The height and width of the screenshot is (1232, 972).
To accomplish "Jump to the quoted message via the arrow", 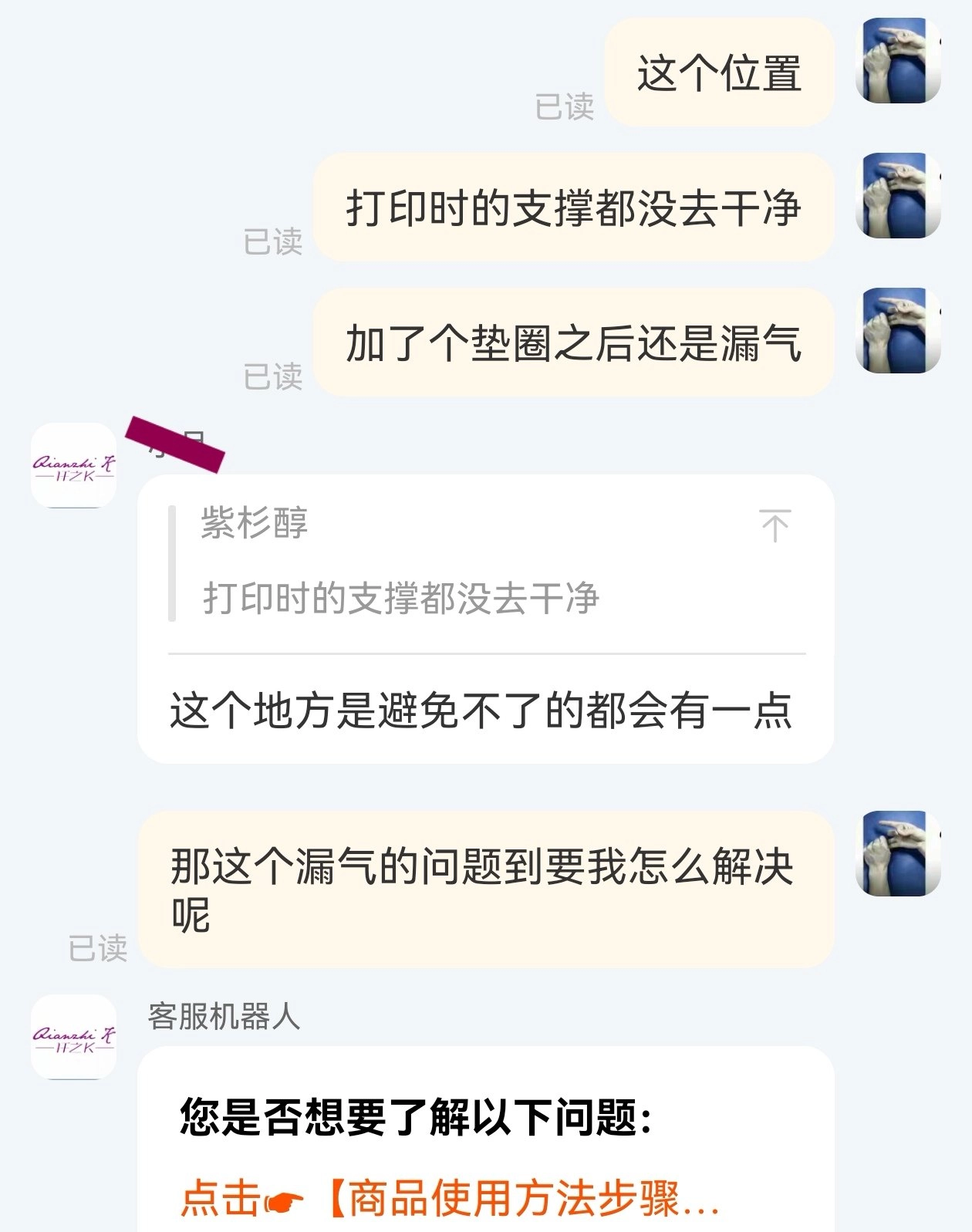I will (x=775, y=526).
